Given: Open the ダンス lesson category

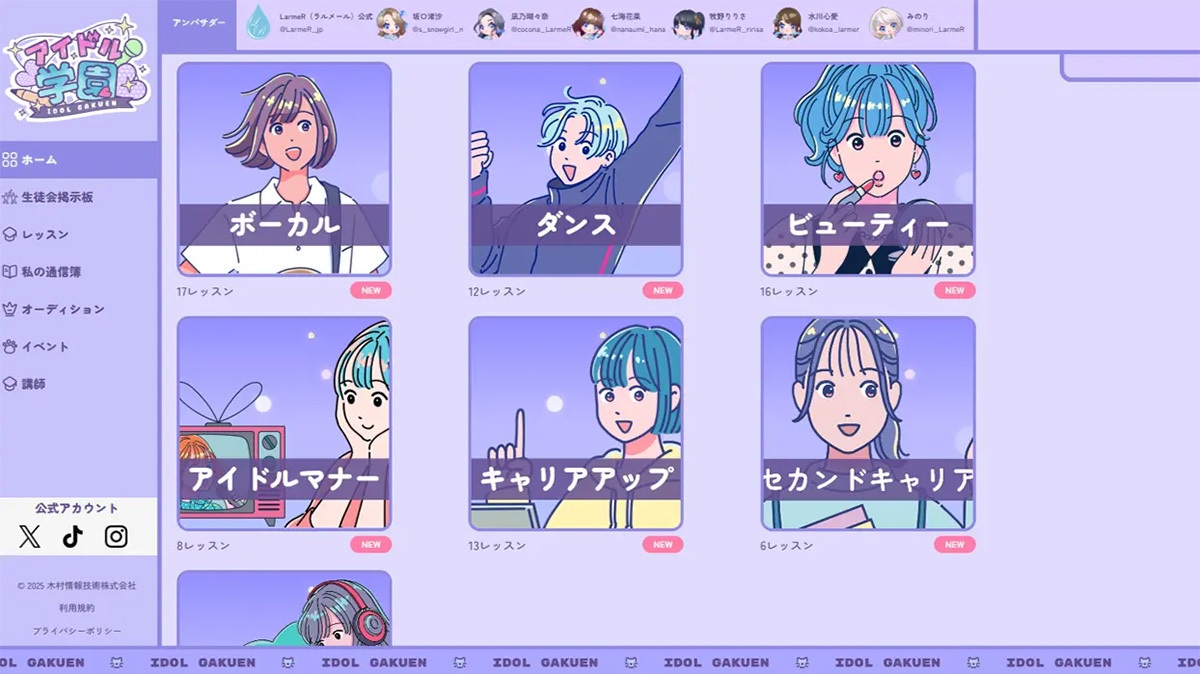Looking at the screenshot, I should click(x=576, y=170).
